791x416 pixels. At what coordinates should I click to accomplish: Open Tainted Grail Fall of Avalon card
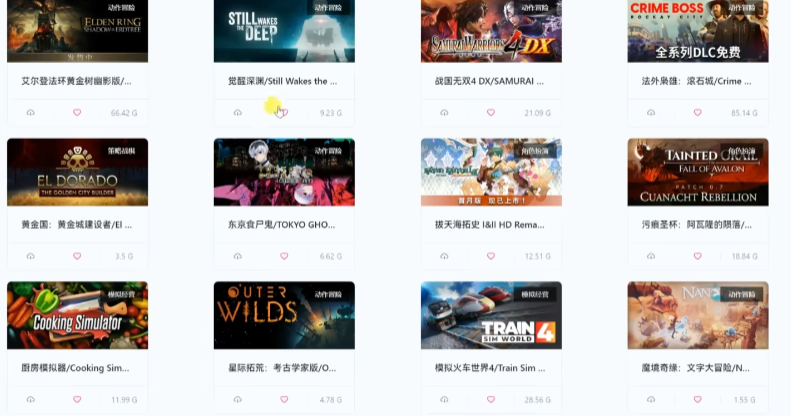(698, 172)
